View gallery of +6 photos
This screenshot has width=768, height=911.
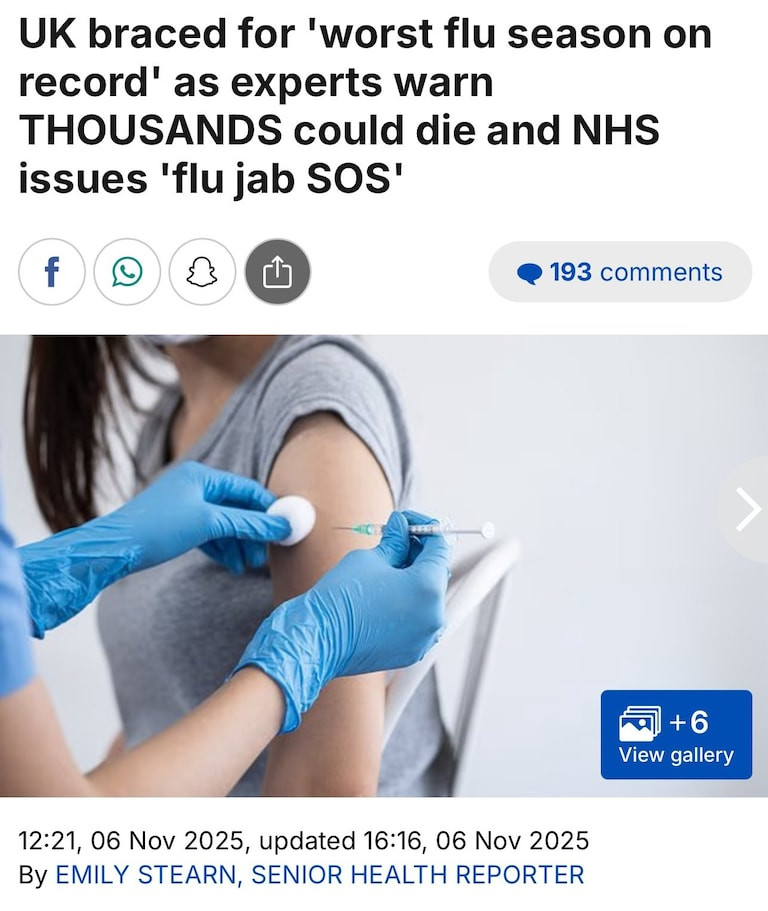point(676,734)
